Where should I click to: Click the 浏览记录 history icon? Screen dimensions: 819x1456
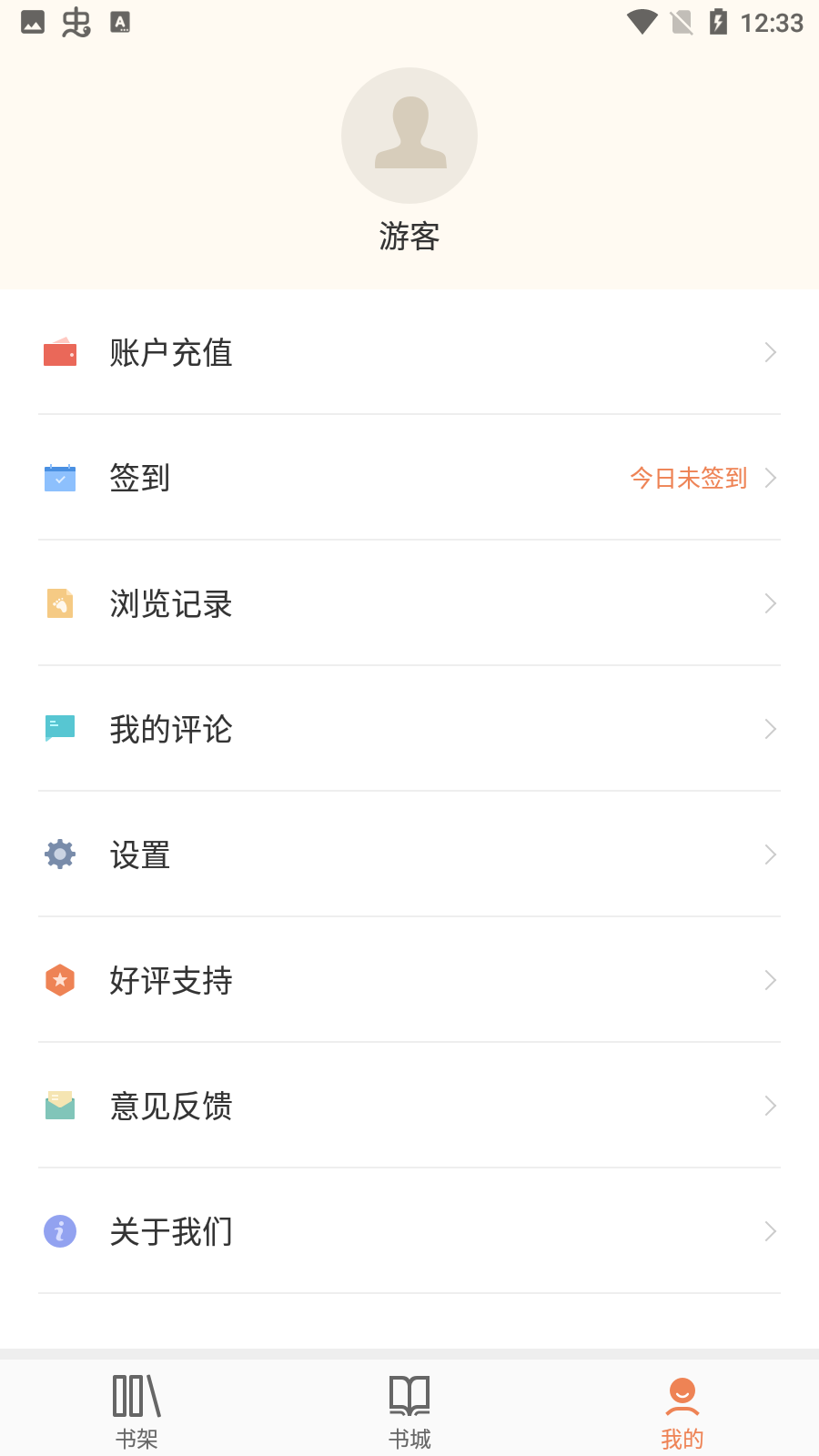pos(59,603)
